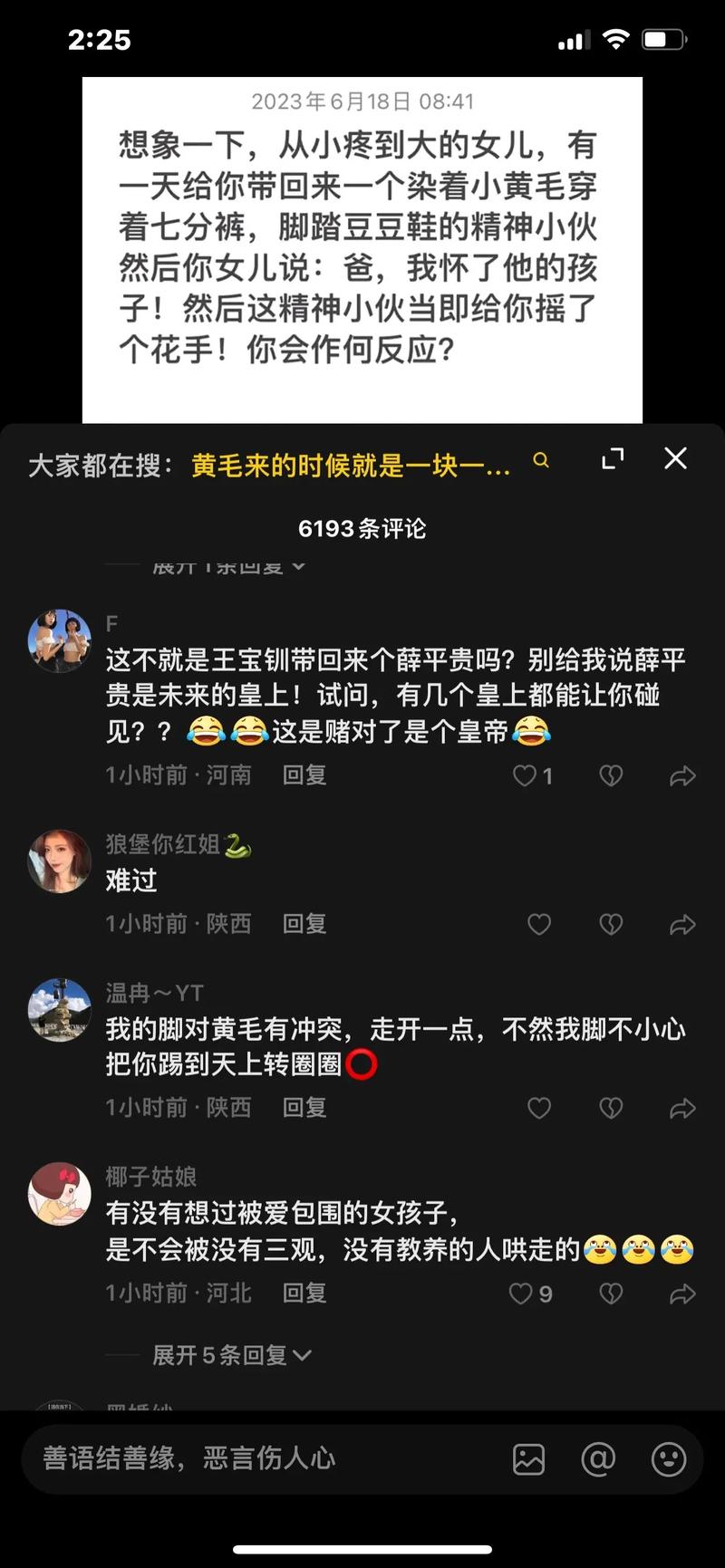Tap the comment input field at the bottom
The height and width of the screenshot is (1568, 725).
[254, 1458]
